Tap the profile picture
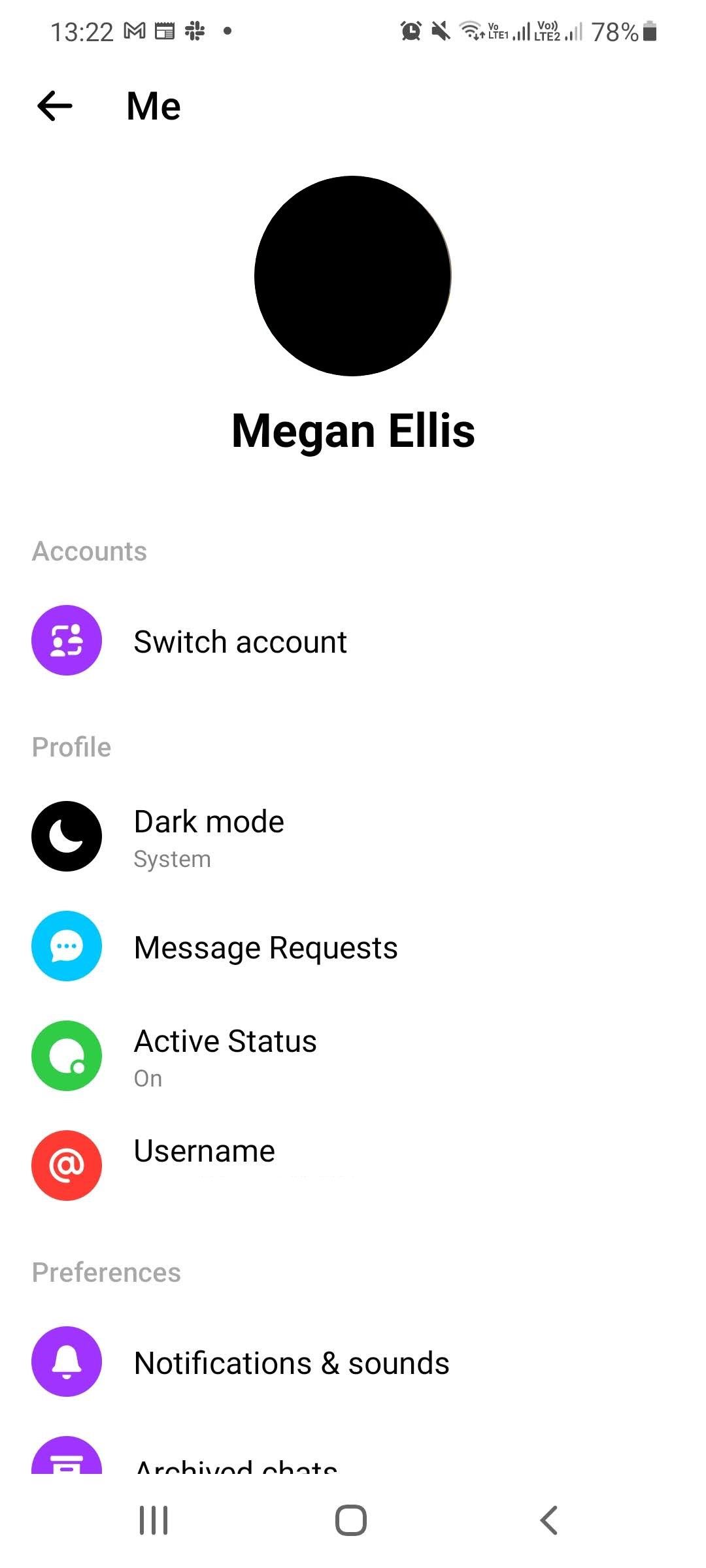 click(352, 276)
